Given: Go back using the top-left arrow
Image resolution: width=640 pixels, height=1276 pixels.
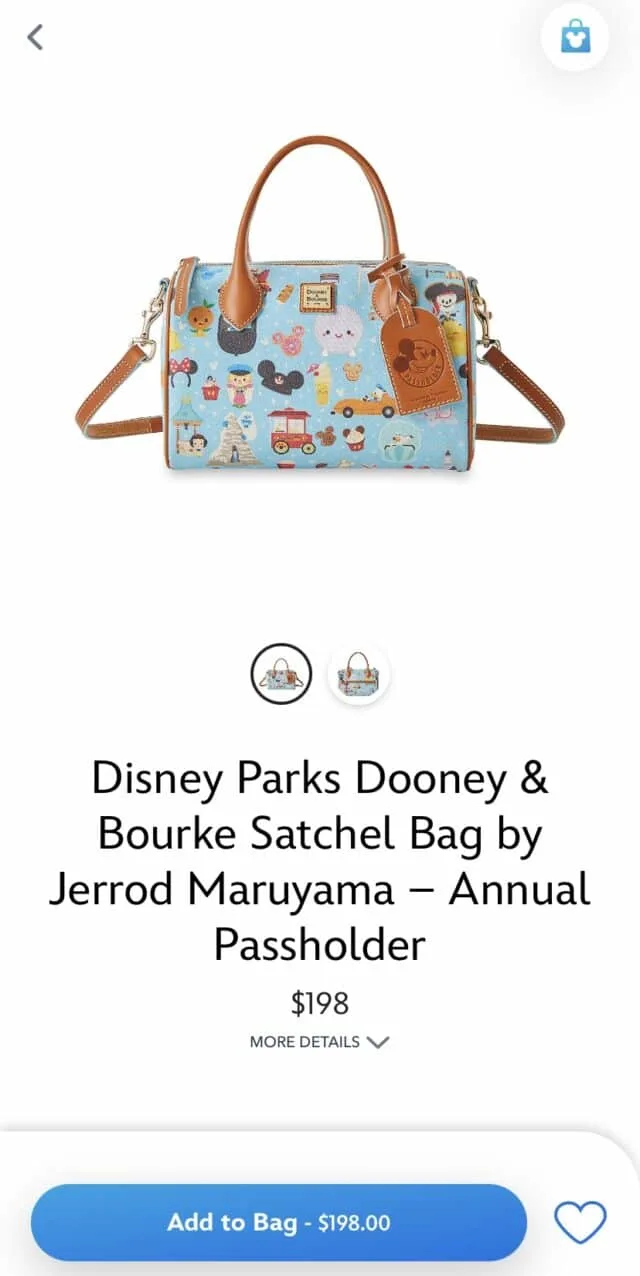Looking at the screenshot, I should (x=36, y=38).
